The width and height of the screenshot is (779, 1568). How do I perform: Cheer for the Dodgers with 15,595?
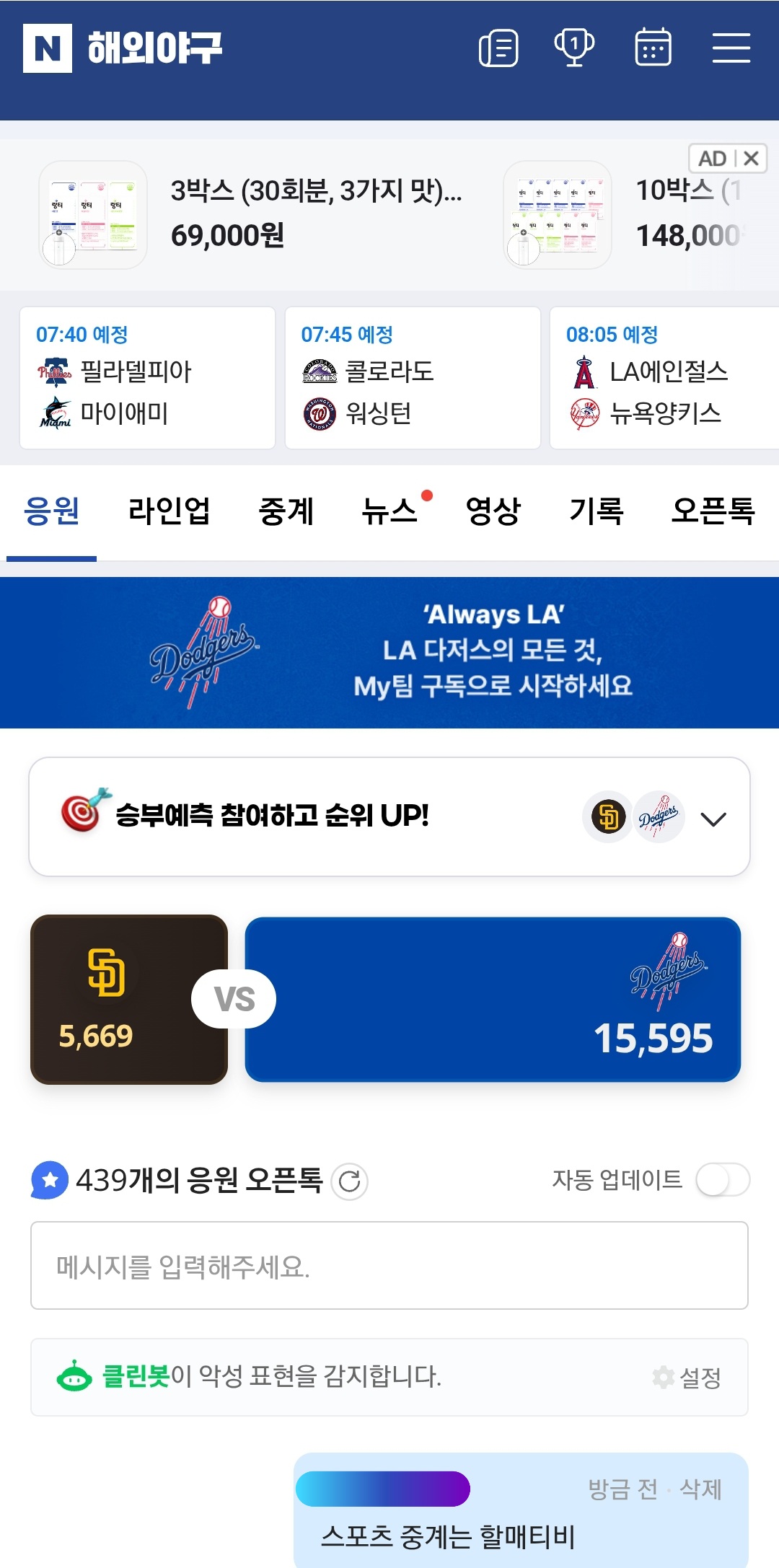pos(493,1000)
